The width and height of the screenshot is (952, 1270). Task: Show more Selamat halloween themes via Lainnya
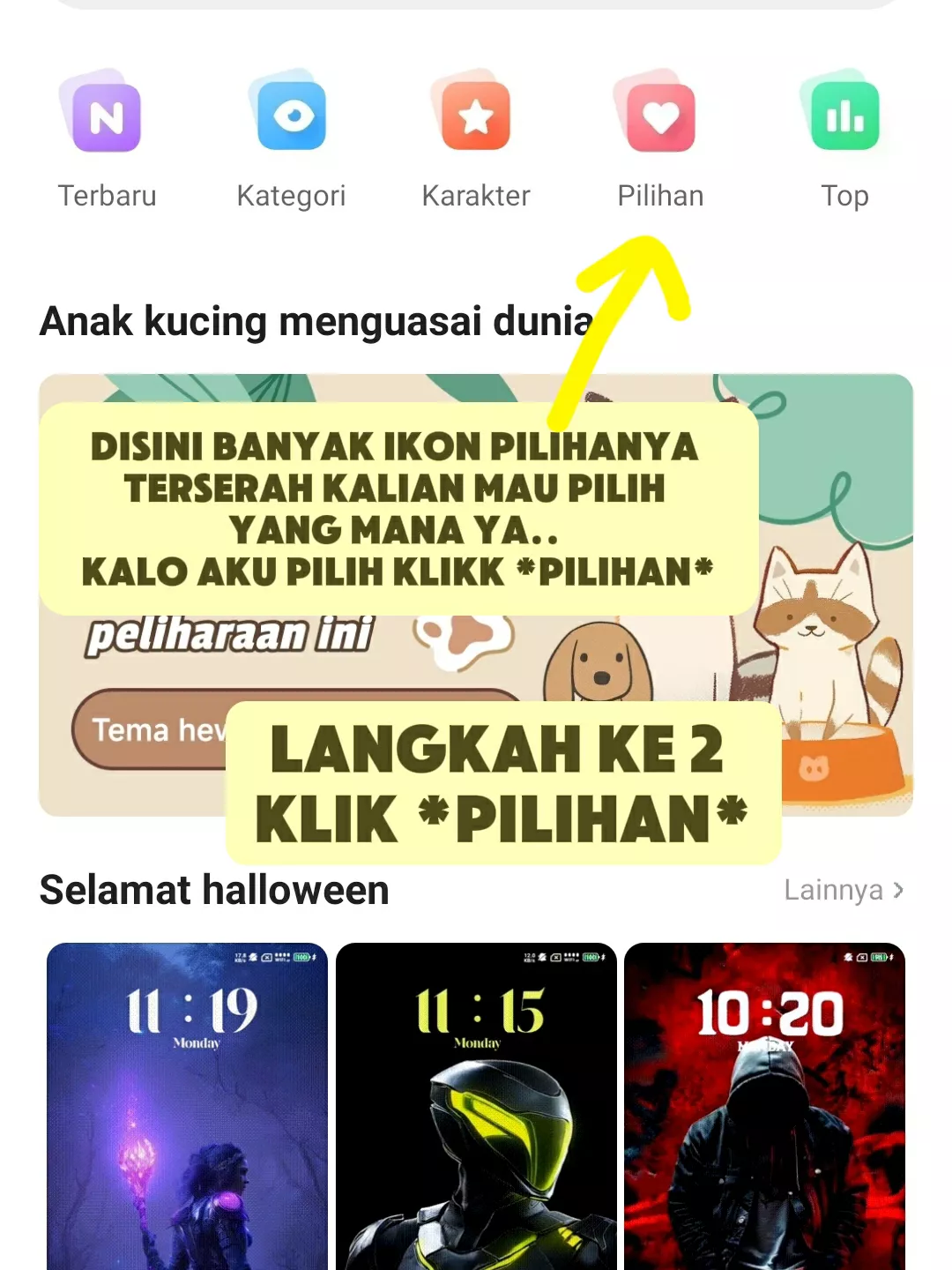tap(843, 890)
